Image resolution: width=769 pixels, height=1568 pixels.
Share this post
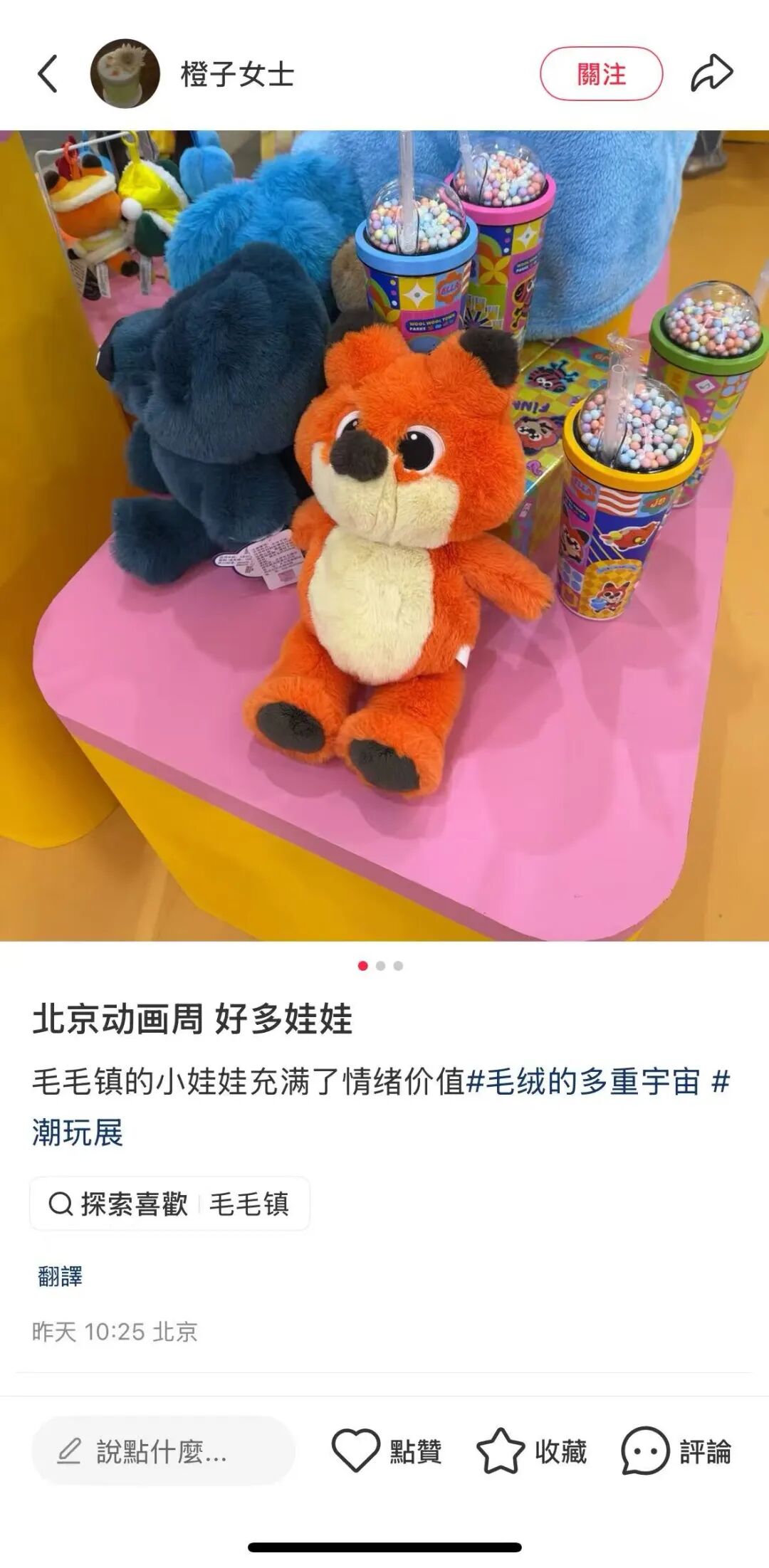click(711, 74)
